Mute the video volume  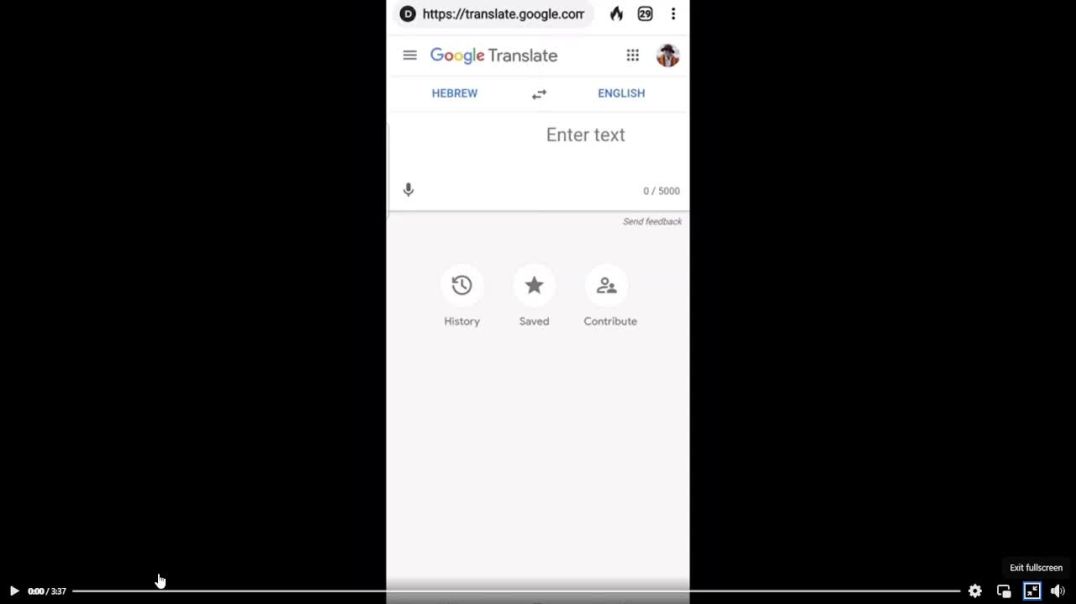coord(1057,591)
